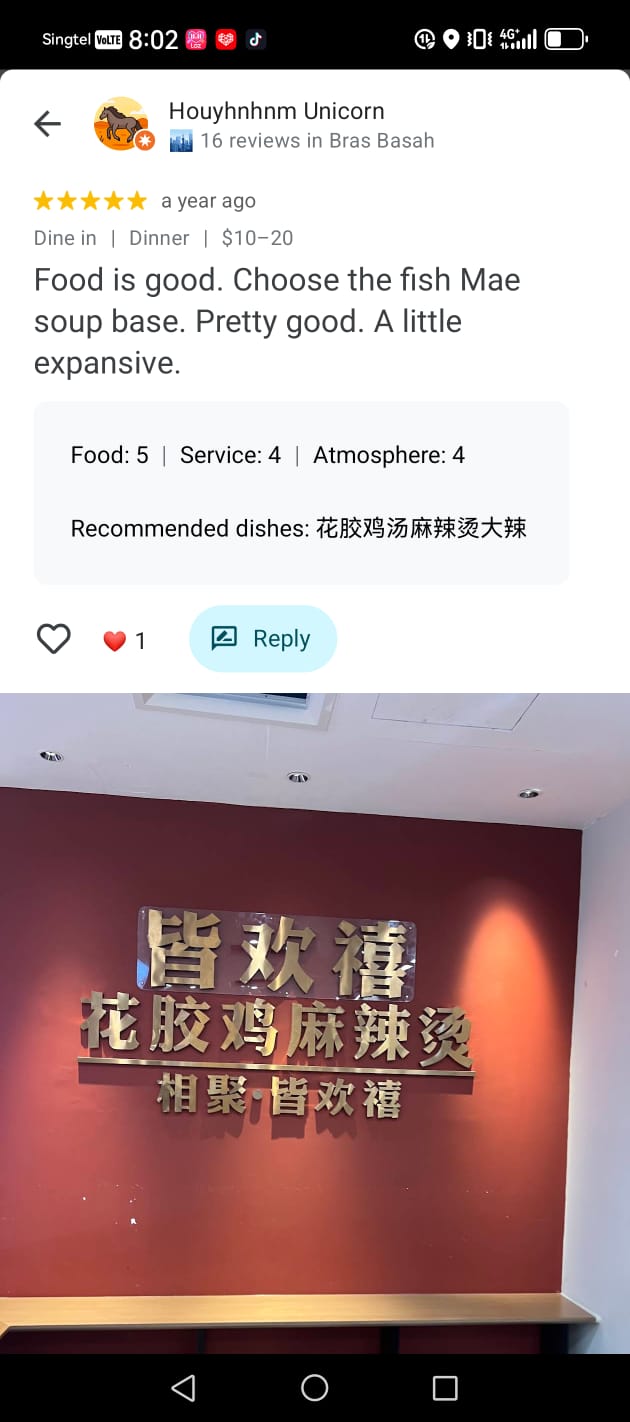Open recent apps view

coord(444,1387)
